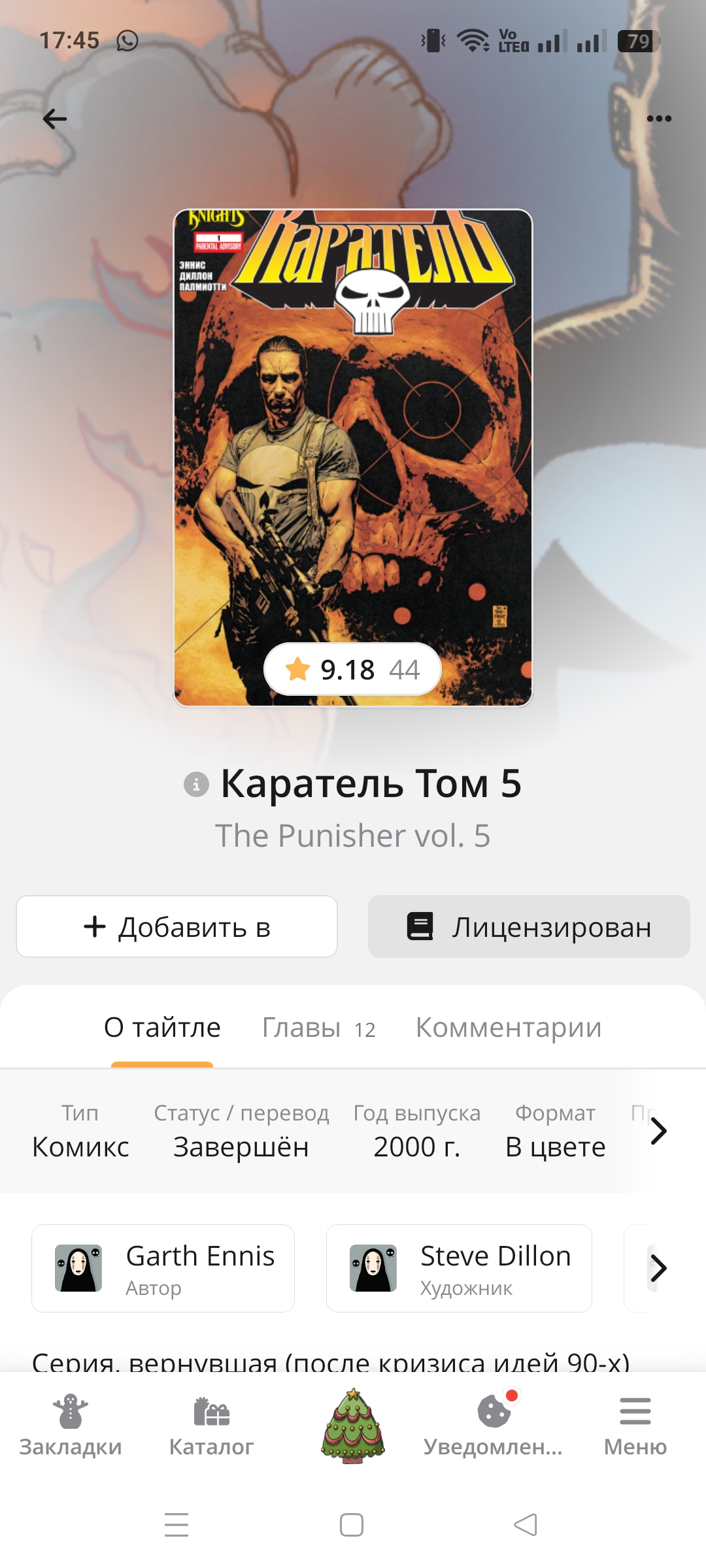The image size is (706, 1568).
Task: Select the О тайтле tab
Action: (162, 1028)
